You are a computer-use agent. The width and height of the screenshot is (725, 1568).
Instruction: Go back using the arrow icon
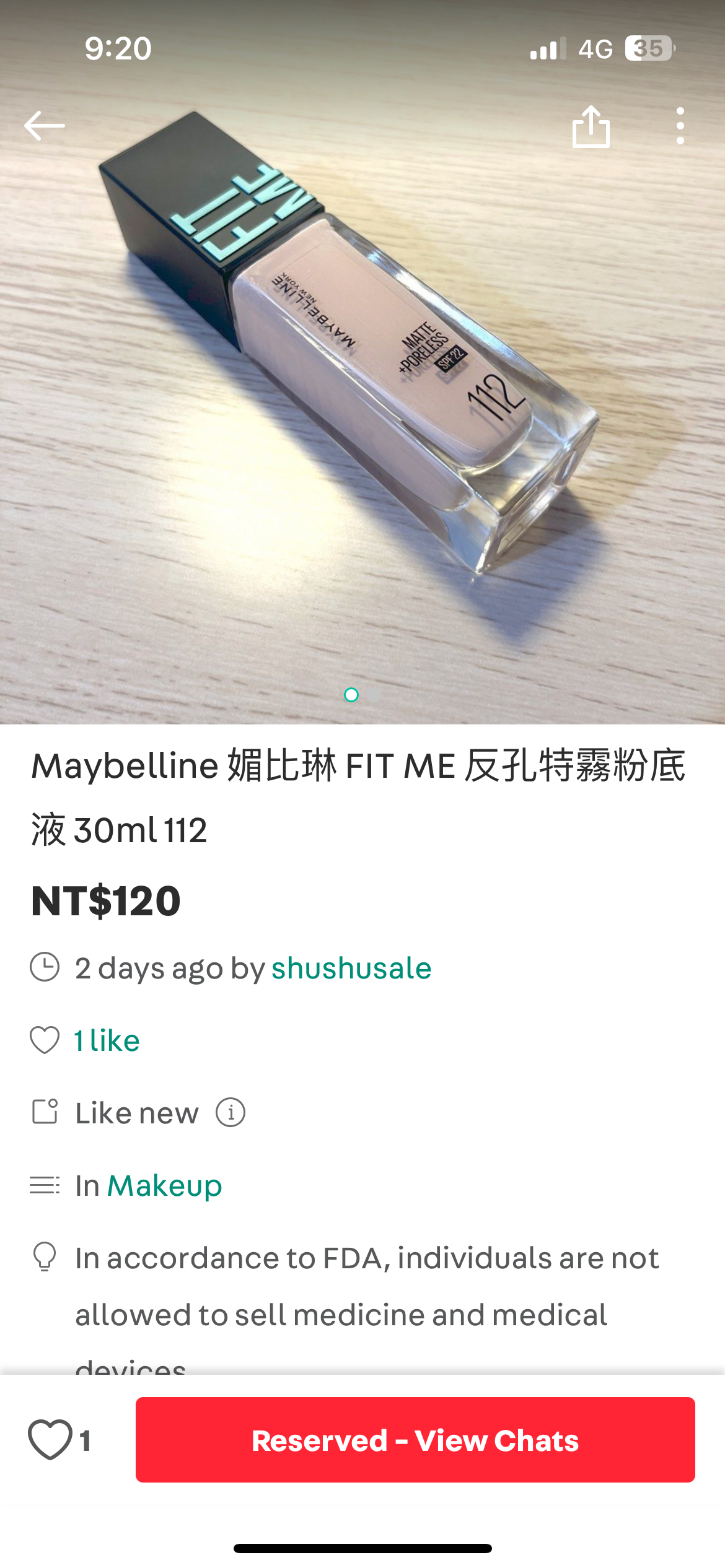pos(44,126)
